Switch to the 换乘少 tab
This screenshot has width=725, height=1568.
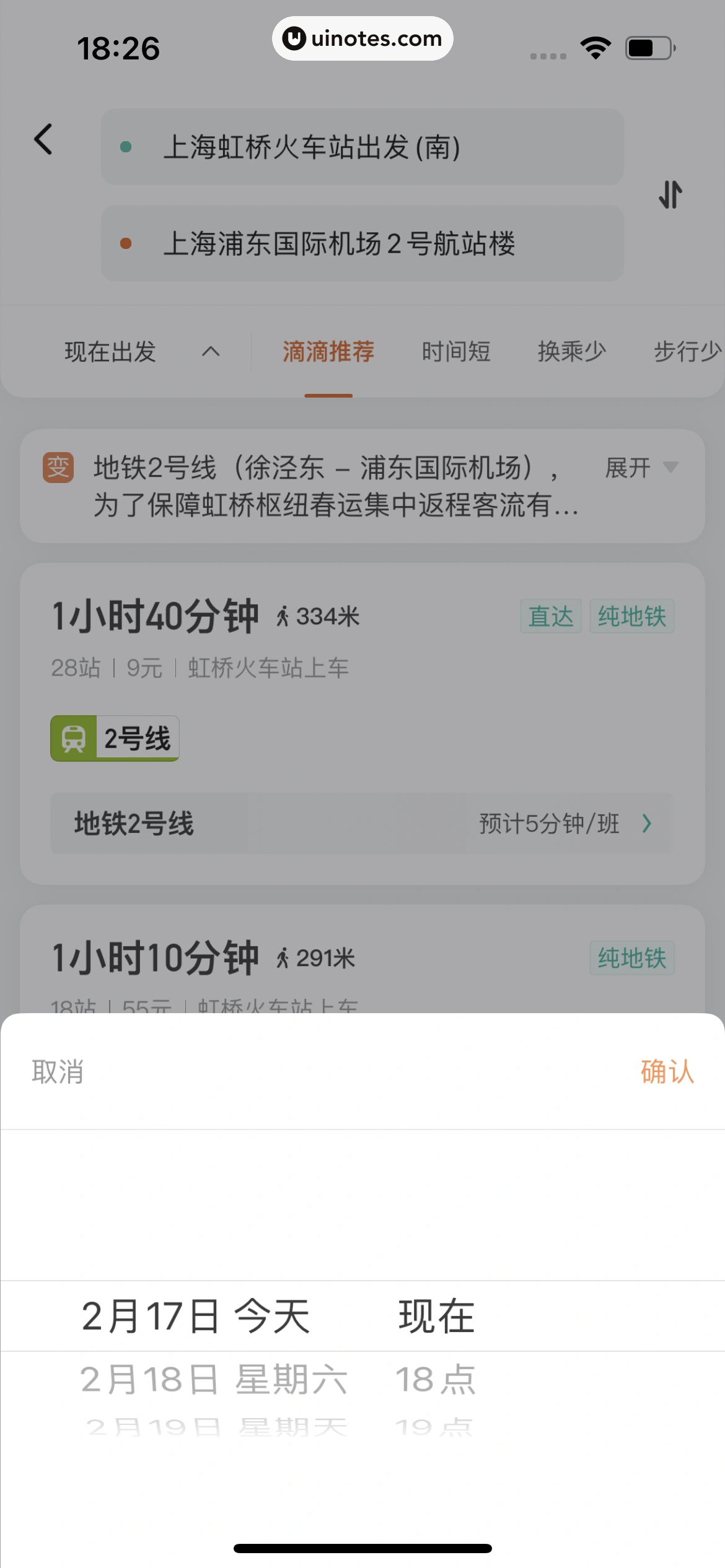pyautogui.click(x=573, y=351)
